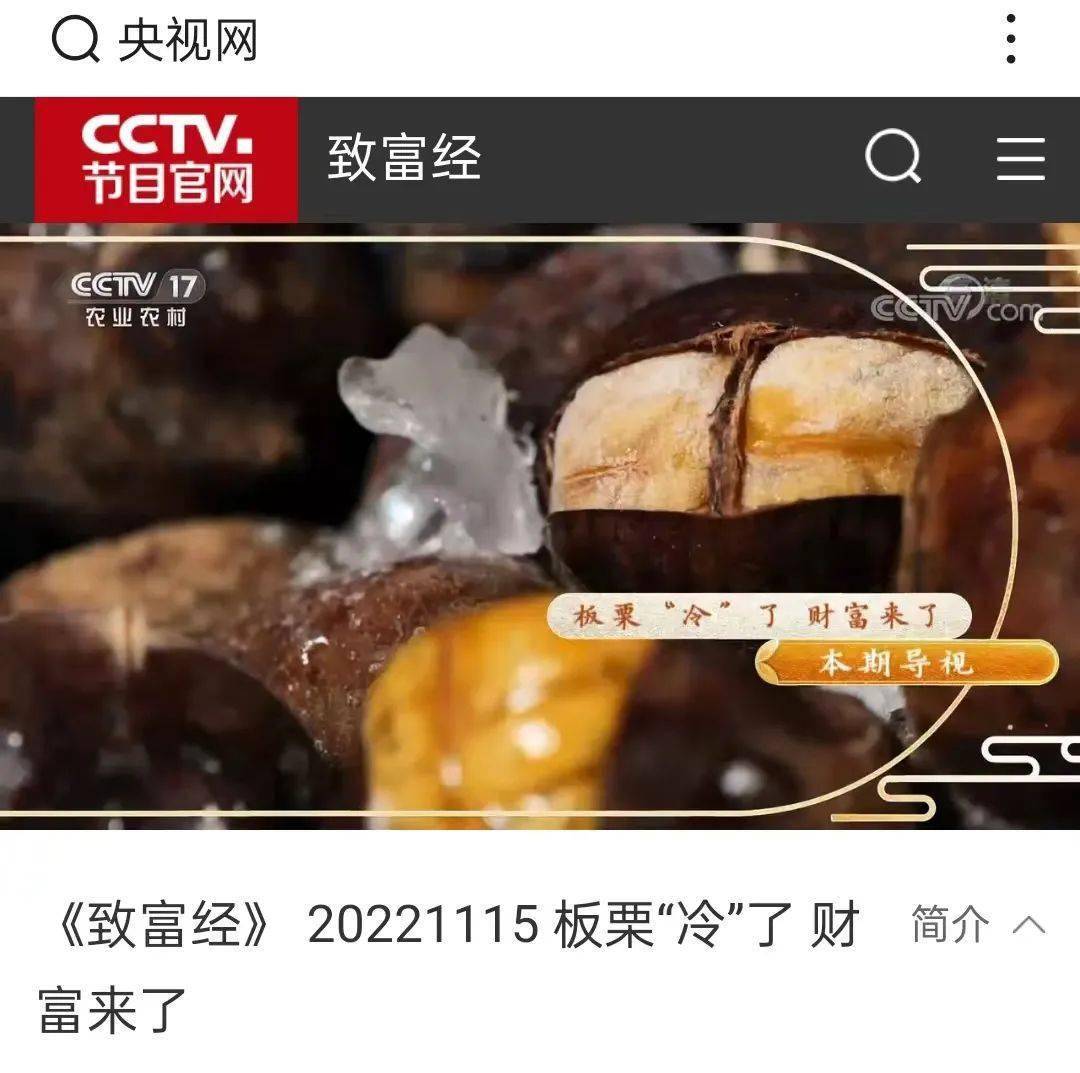Open the three-dot overflow menu
This screenshot has height=1073, width=1080.
click(x=1011, y=40)
